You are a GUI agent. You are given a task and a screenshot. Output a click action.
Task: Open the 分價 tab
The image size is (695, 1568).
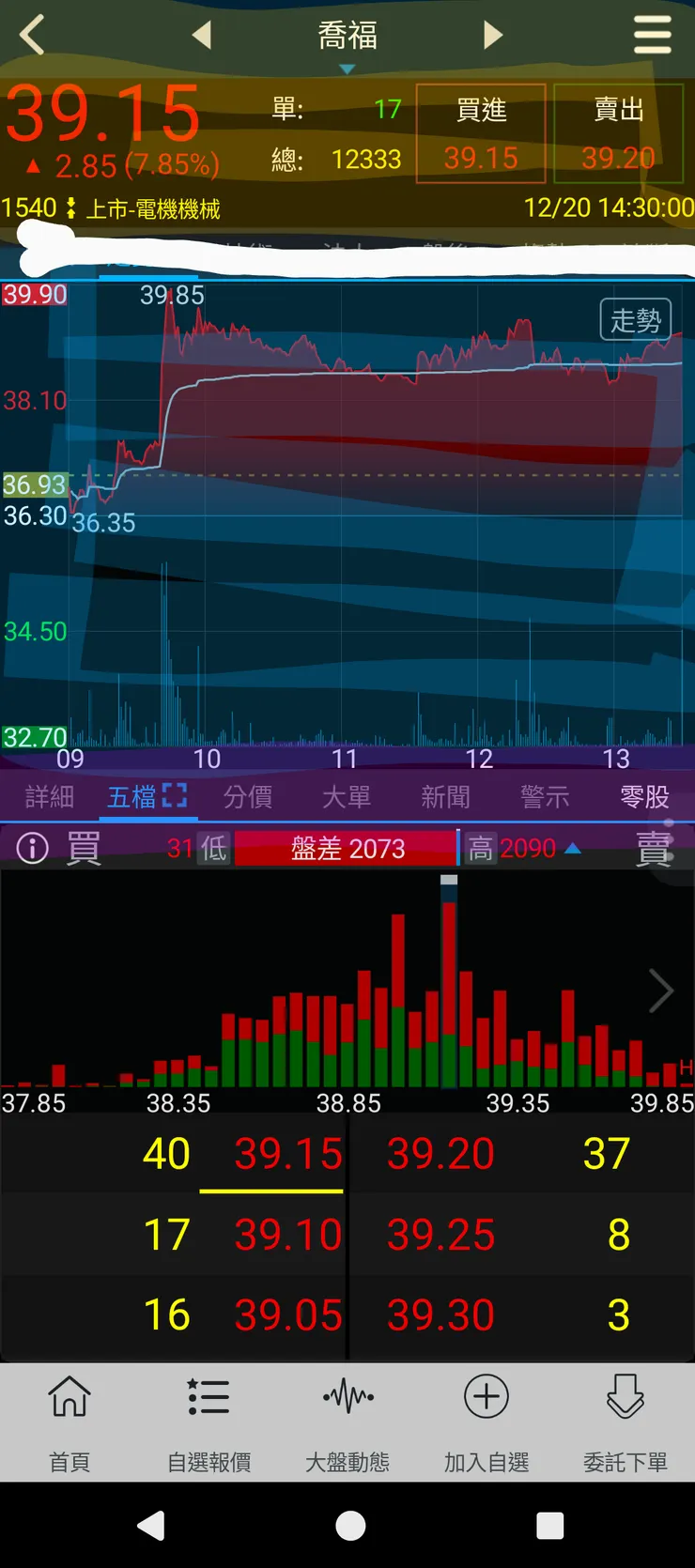[x=248, y=797]
